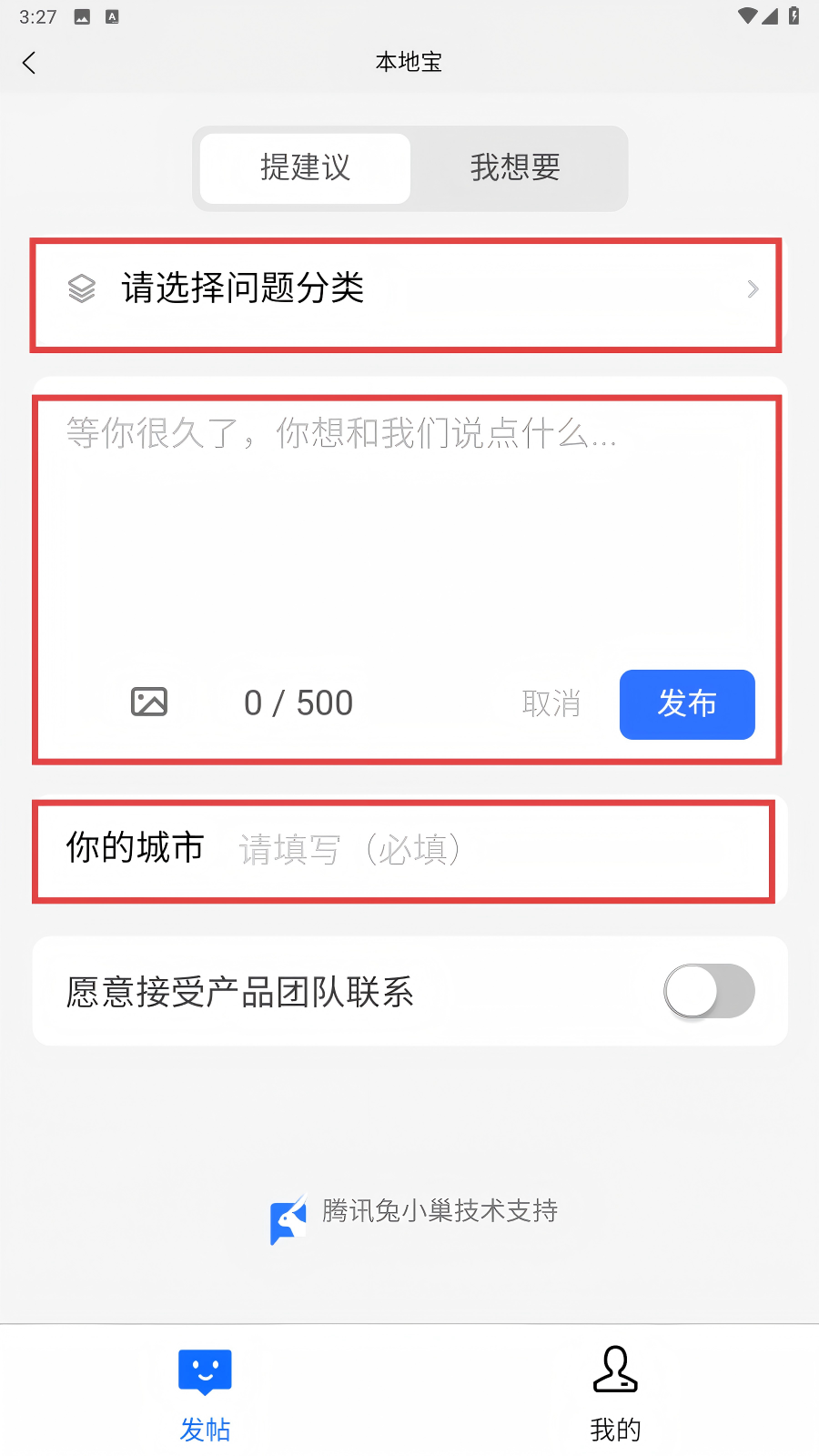Open the 请选择问题分类 category picker

click(x=406, y=289)
